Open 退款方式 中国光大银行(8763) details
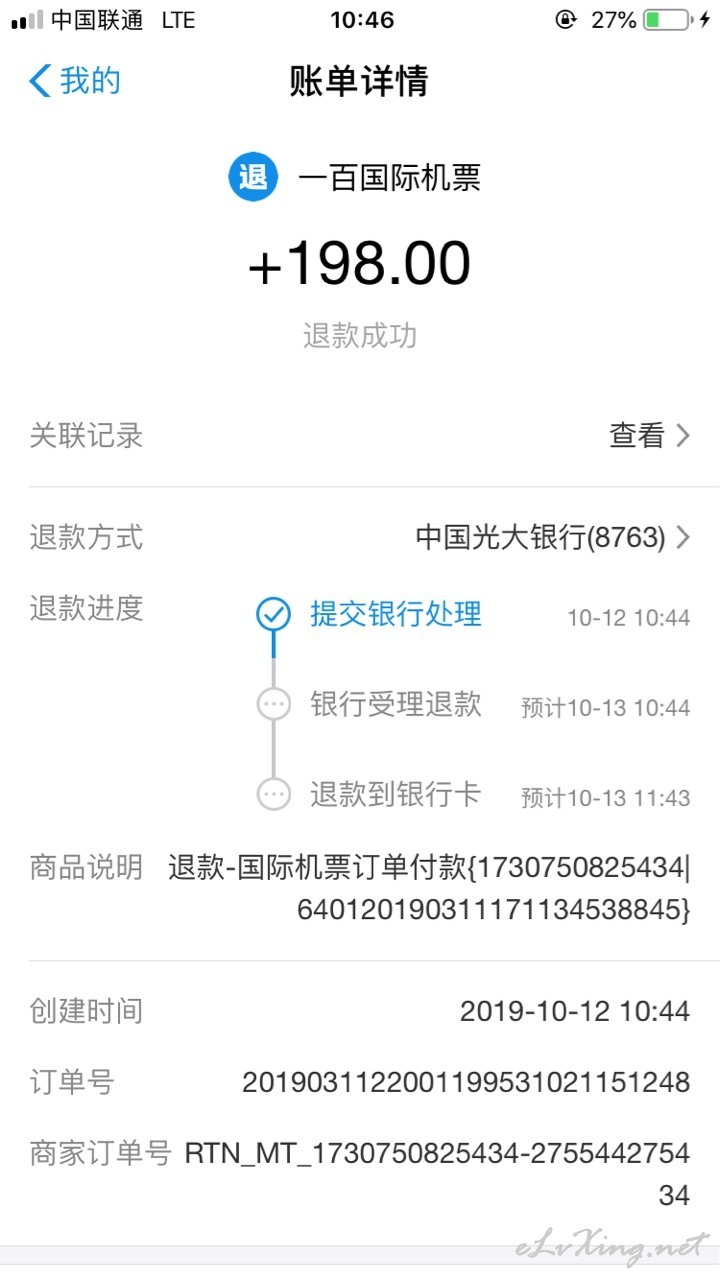Image resolution: width=720 pixels, height=1280 pixels. click(360, 538)
